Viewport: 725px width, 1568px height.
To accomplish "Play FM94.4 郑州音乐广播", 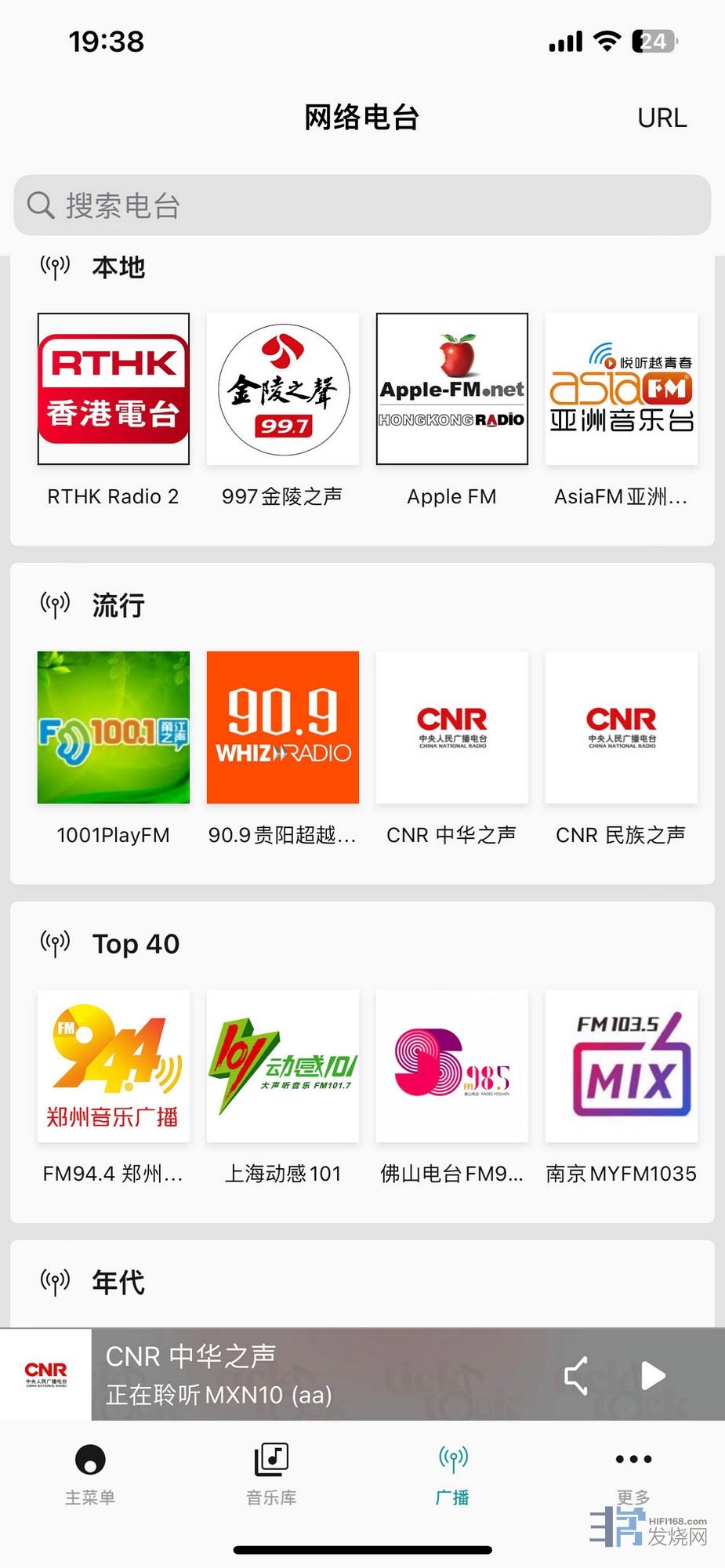I will pyautogui.click(x=114, y=1066).
